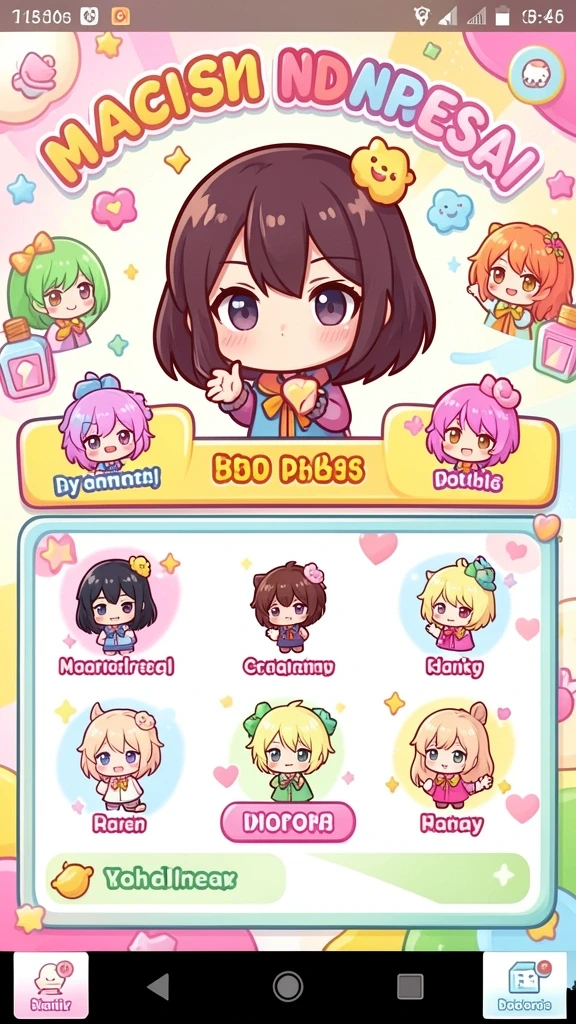Image resolution: width=576 pixels, height=1024 pixels.
Task: Choose the Hanay character with pink dress
Action: [451, 771]
